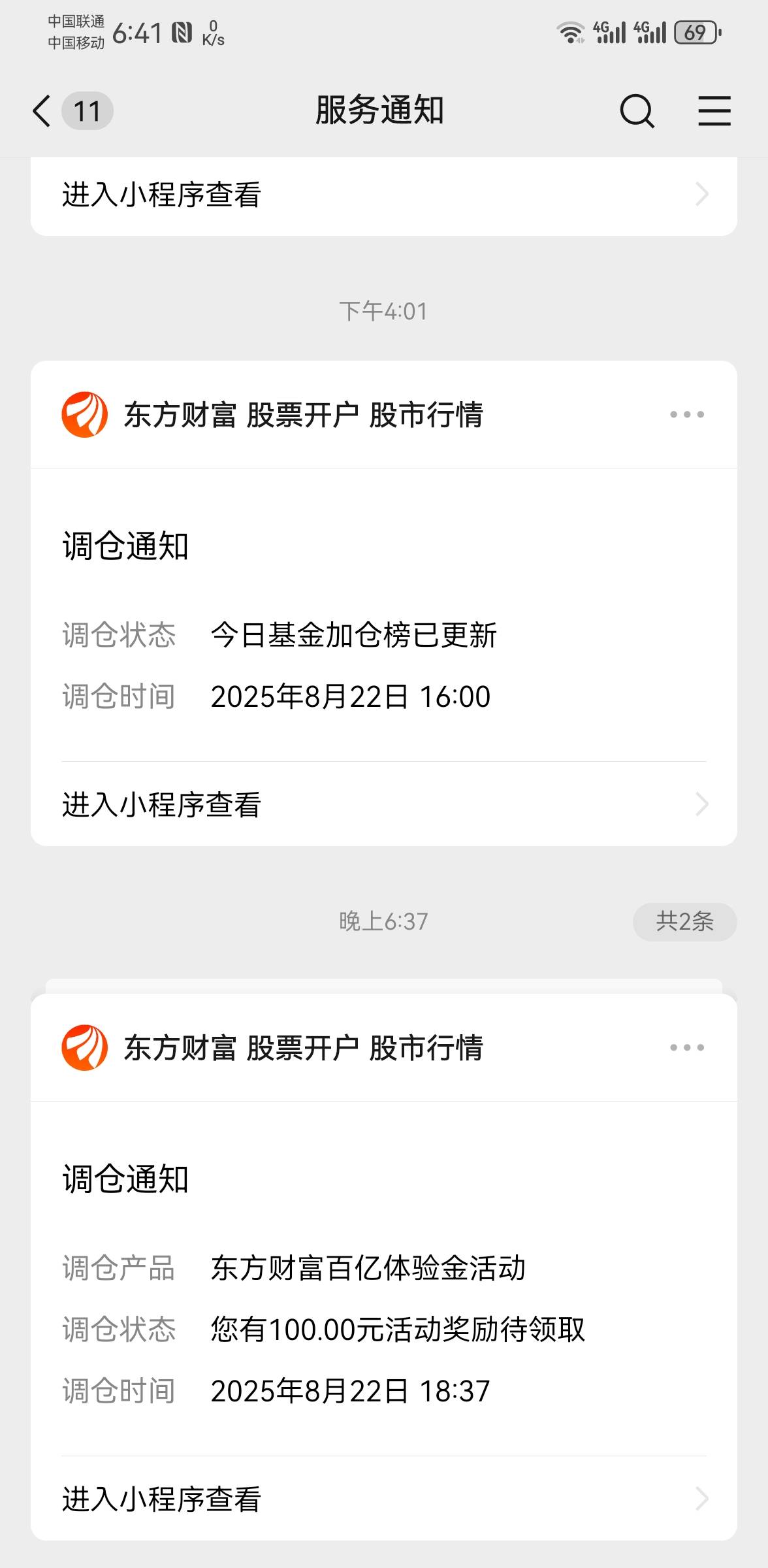Open the 今日基金加仓榜已更新 notification card
This screenshot has height=1568, width=768.
coord(384,615)
